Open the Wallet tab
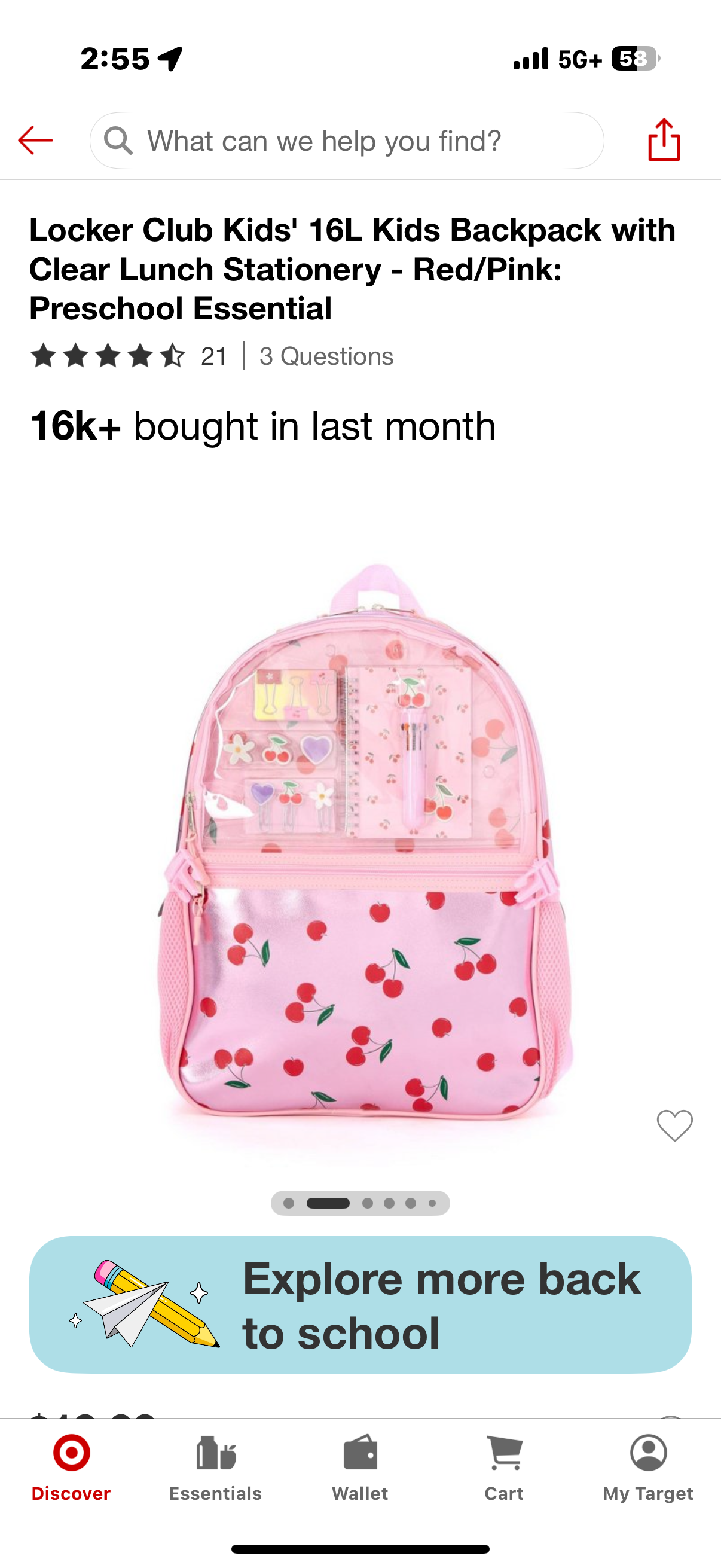 tap(359, 1468)
